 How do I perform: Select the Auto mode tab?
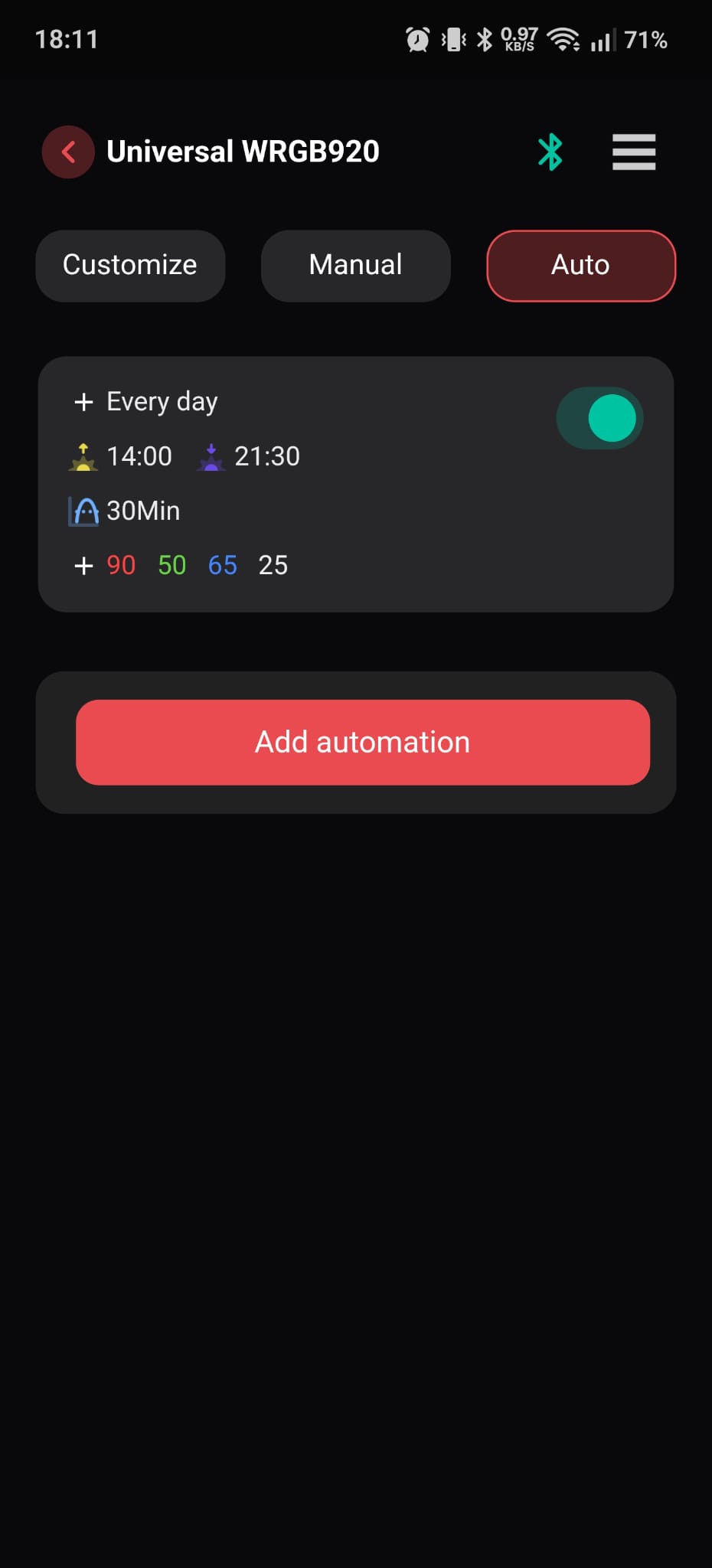pyautogui.click(x=580, y=266)
